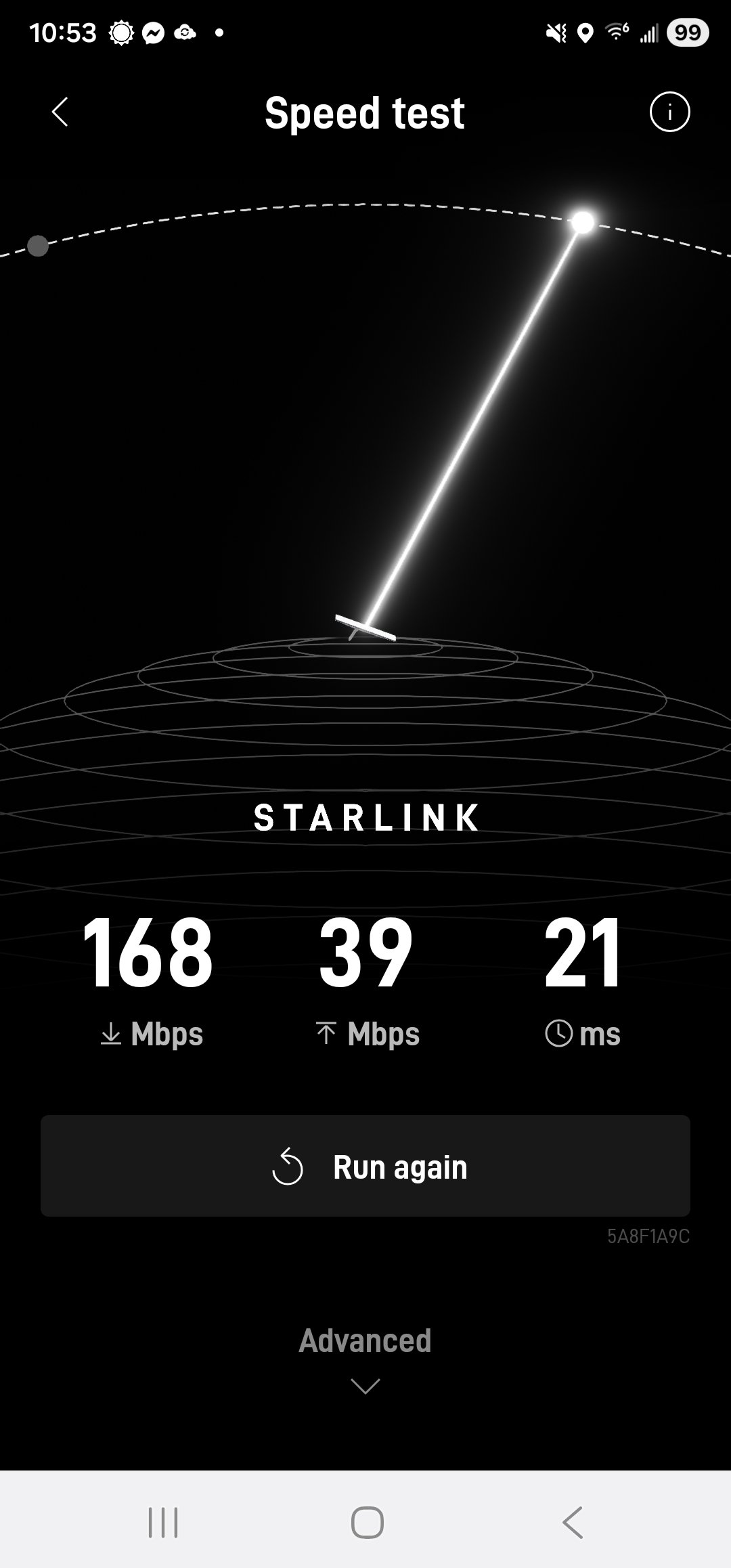Tap the system home button
The image size is (731, 1568).
click(368, 1523)
